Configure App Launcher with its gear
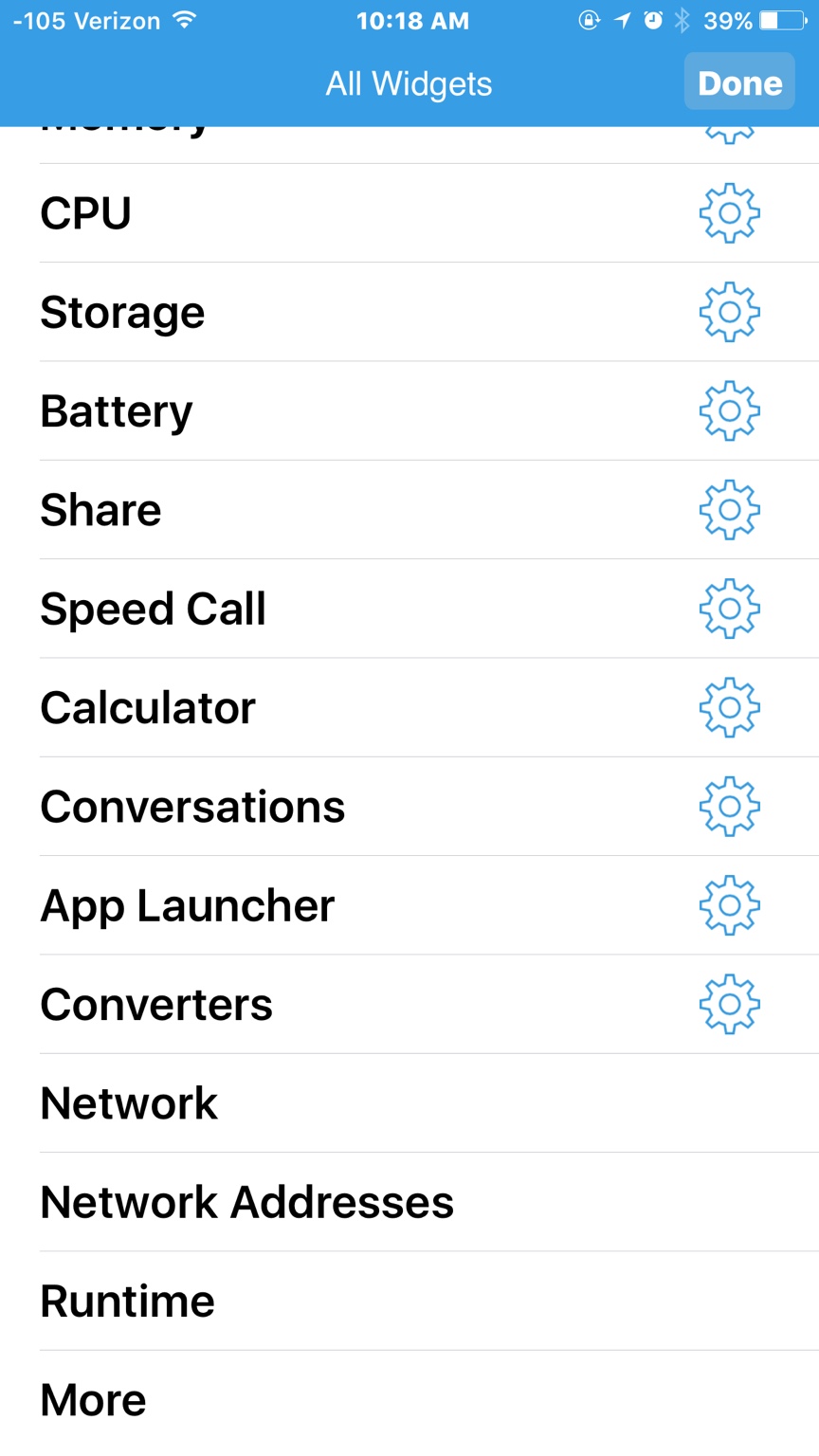 (729, 905)
